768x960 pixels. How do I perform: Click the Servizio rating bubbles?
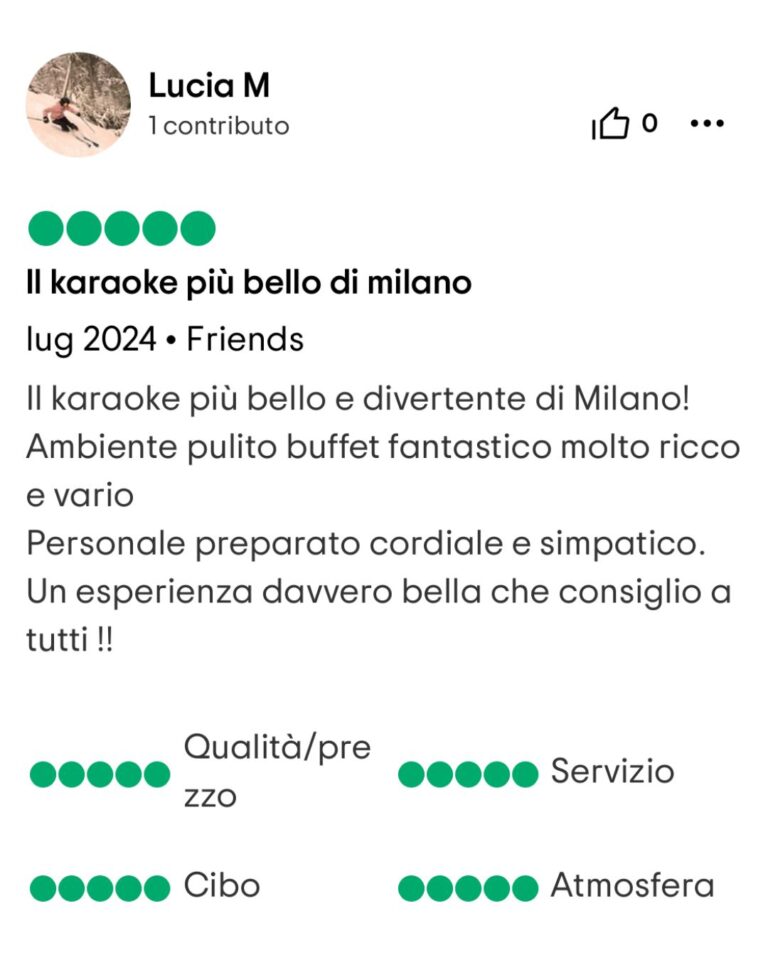coord(466,772)
